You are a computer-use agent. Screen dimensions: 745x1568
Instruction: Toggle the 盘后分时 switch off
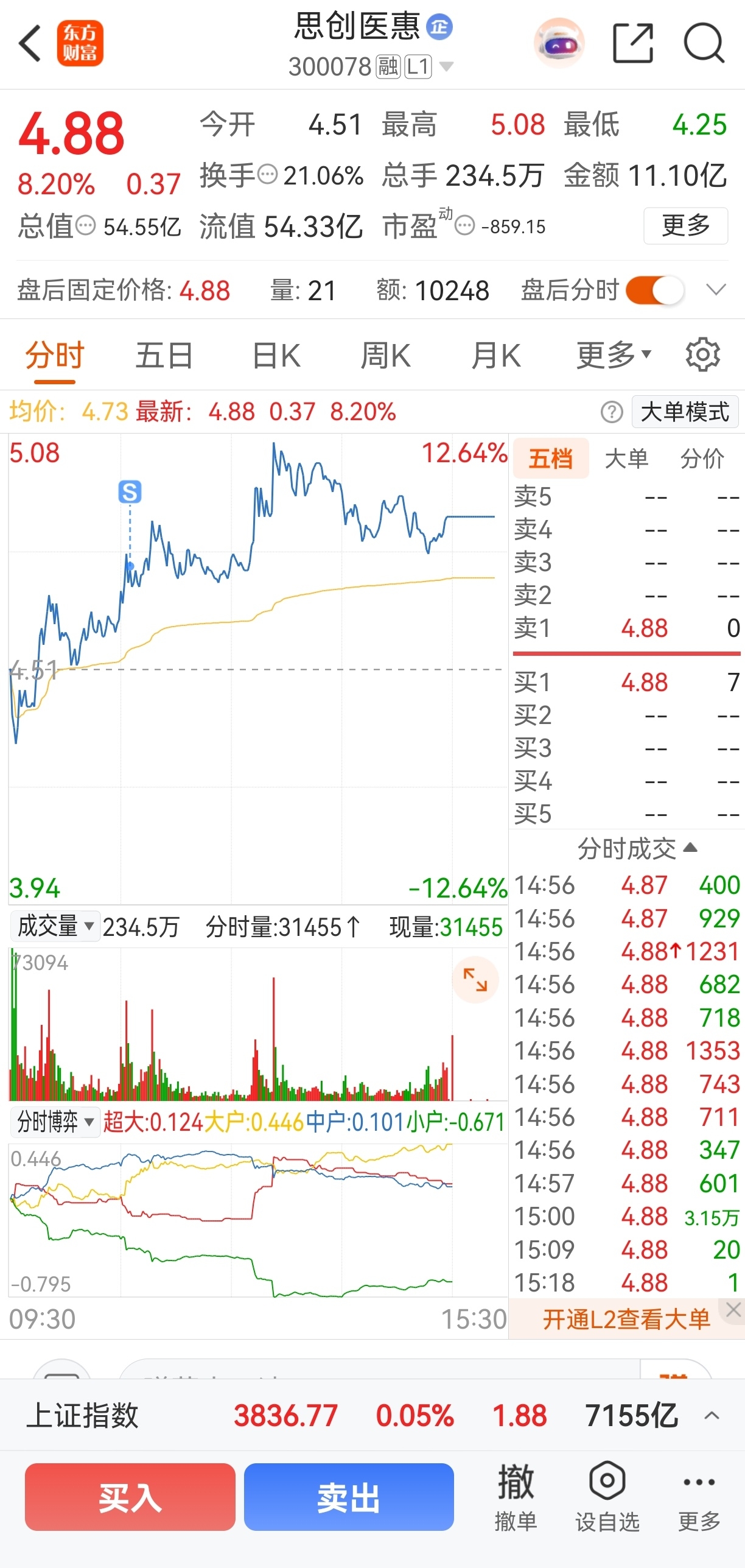point(654,290)
